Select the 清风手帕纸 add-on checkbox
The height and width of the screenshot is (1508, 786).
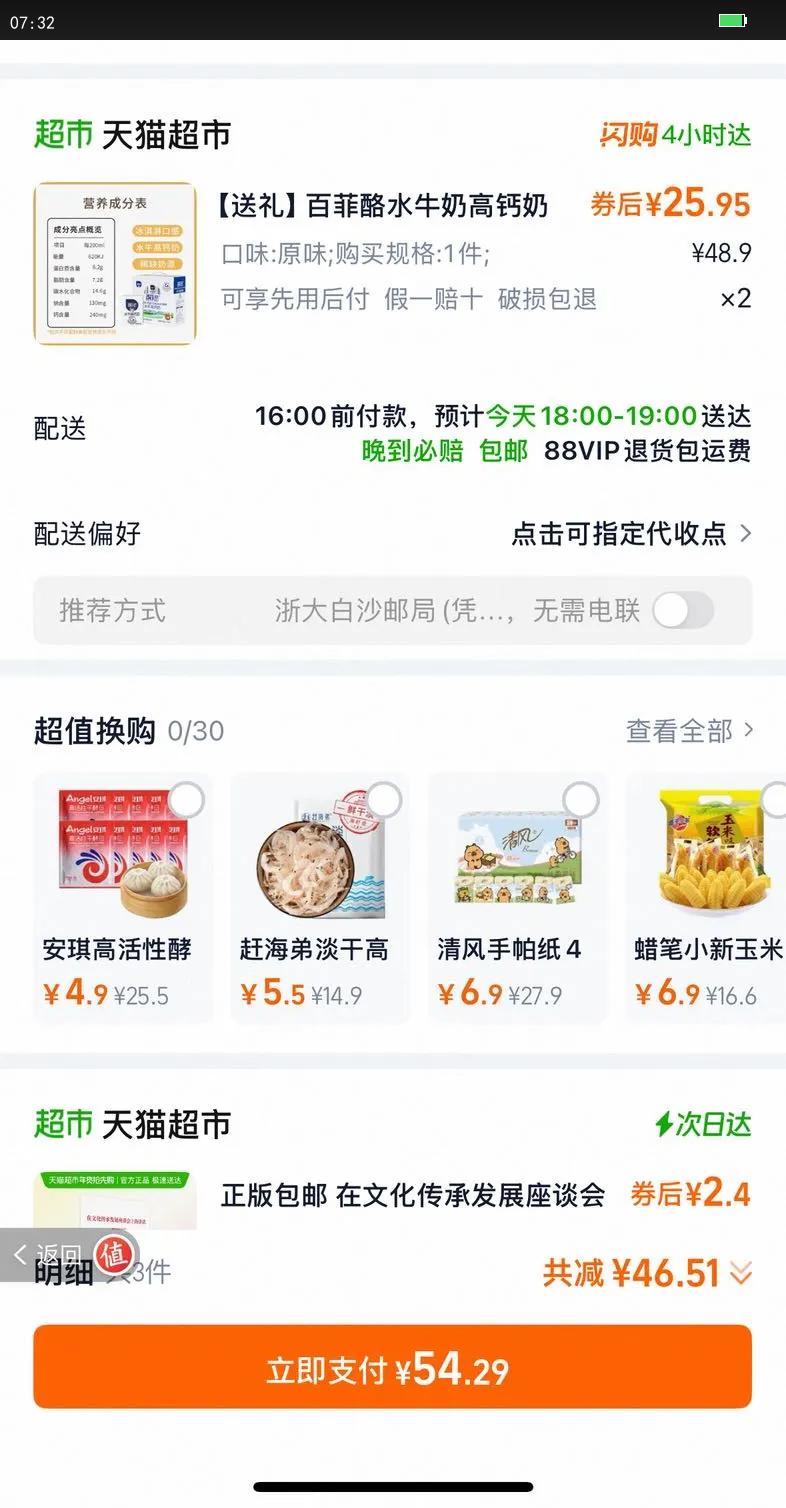pos(581,800)
